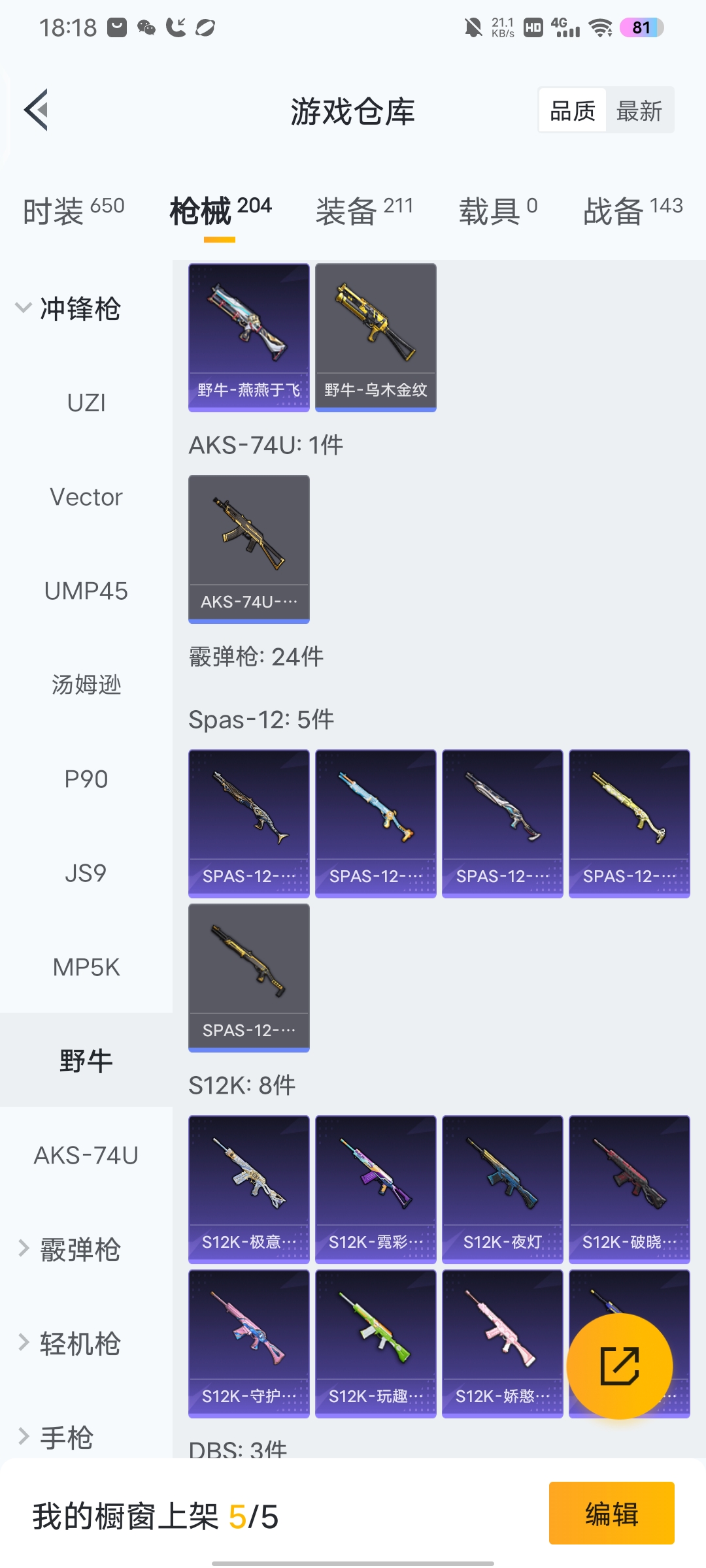Screen dimensions: 706x1568
Task: Jump to Vector in the weapon list
Action: tap(86, 497)
